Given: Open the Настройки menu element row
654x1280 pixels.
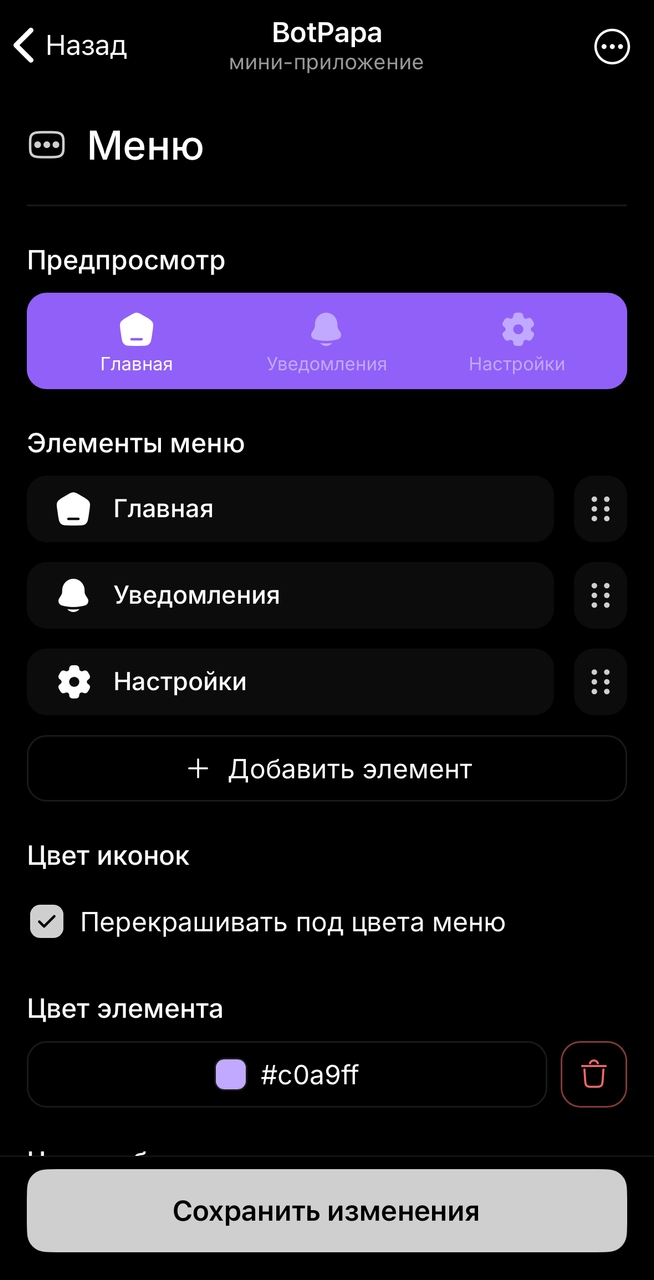Looking at the screenshot, I should coord(290,682).
